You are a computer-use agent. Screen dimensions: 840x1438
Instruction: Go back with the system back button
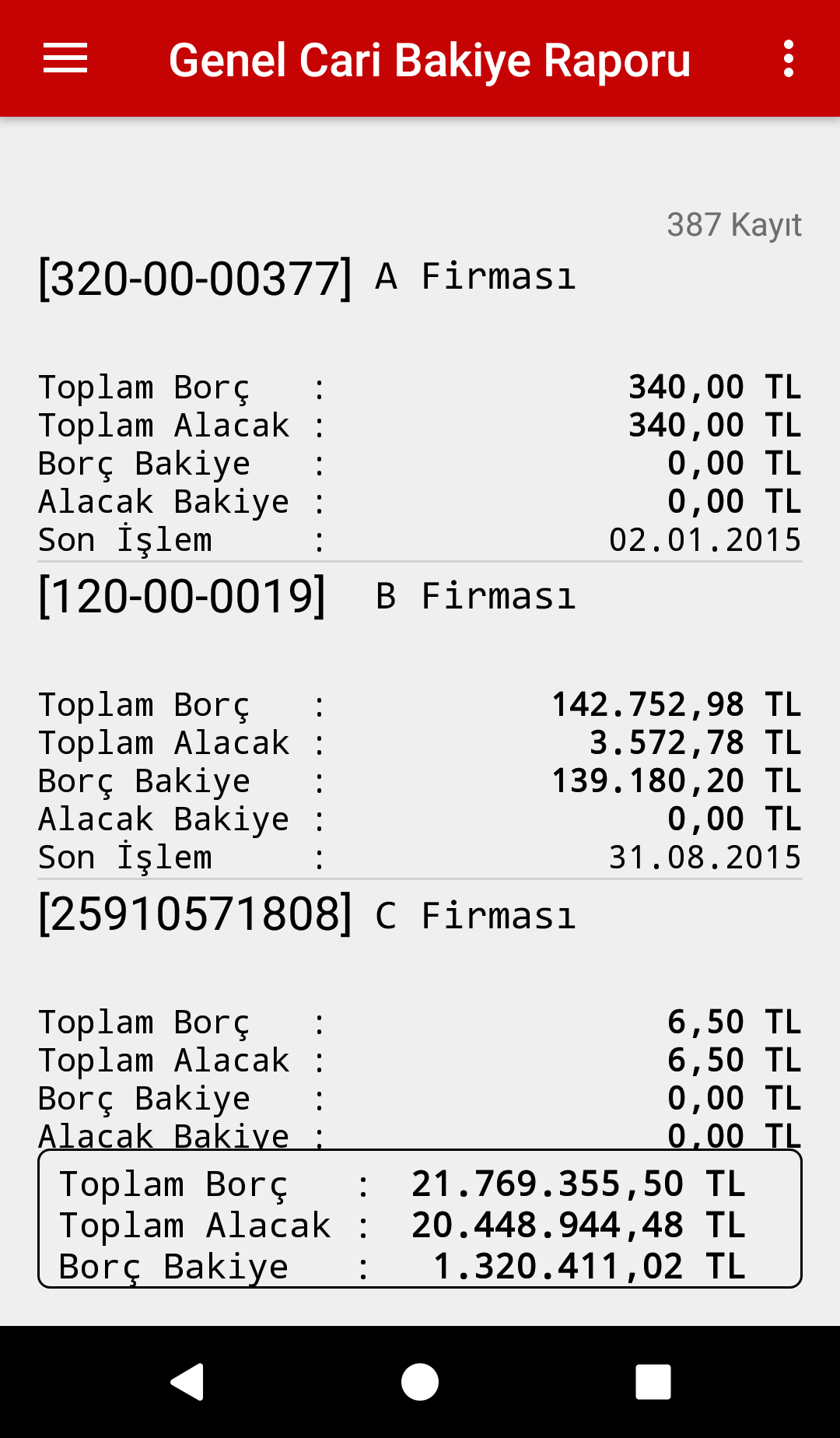[x=187, y=1382]
